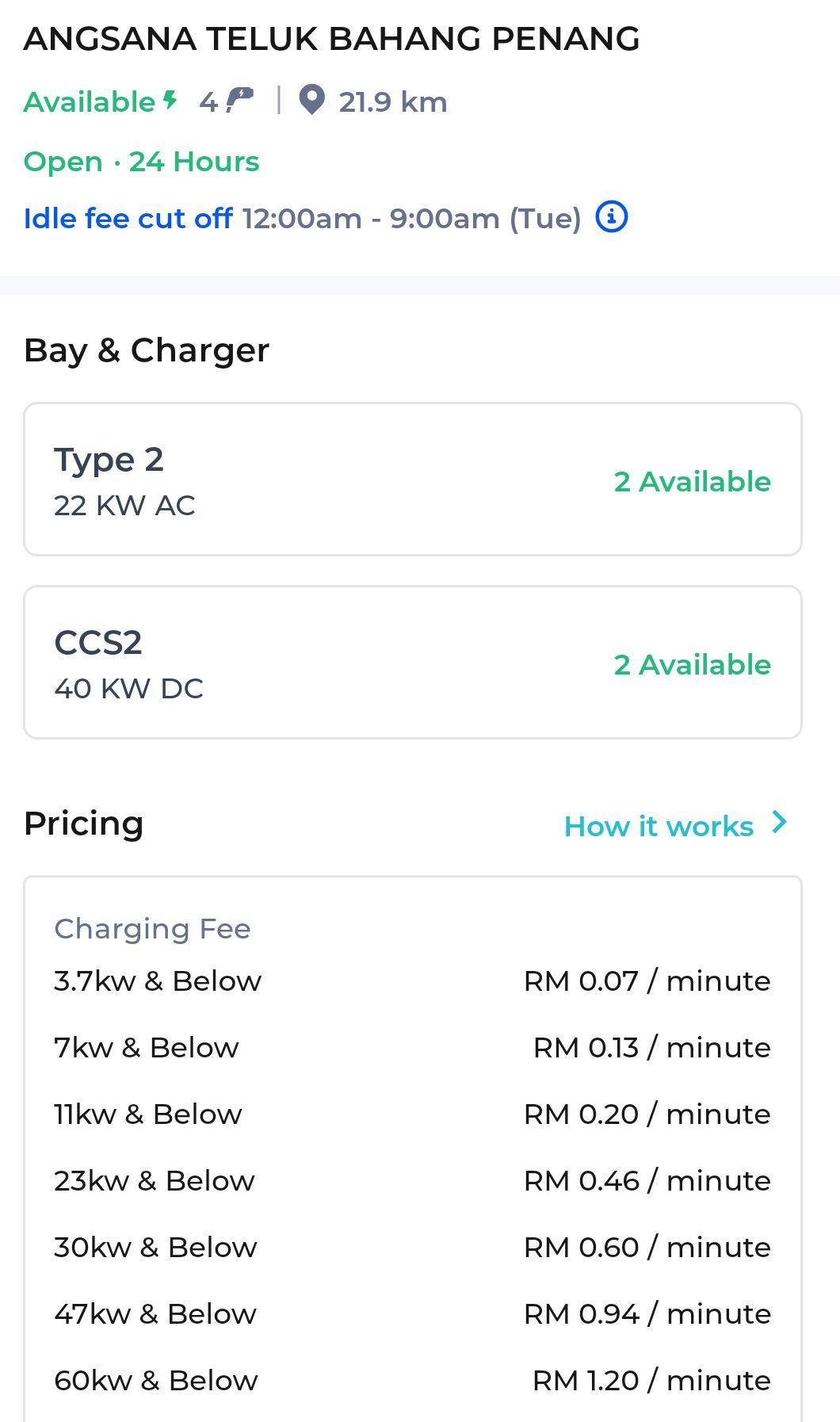Click the 21.9 km distance label
Viewport: 840px width, 1422px height.
pos(392,101)
